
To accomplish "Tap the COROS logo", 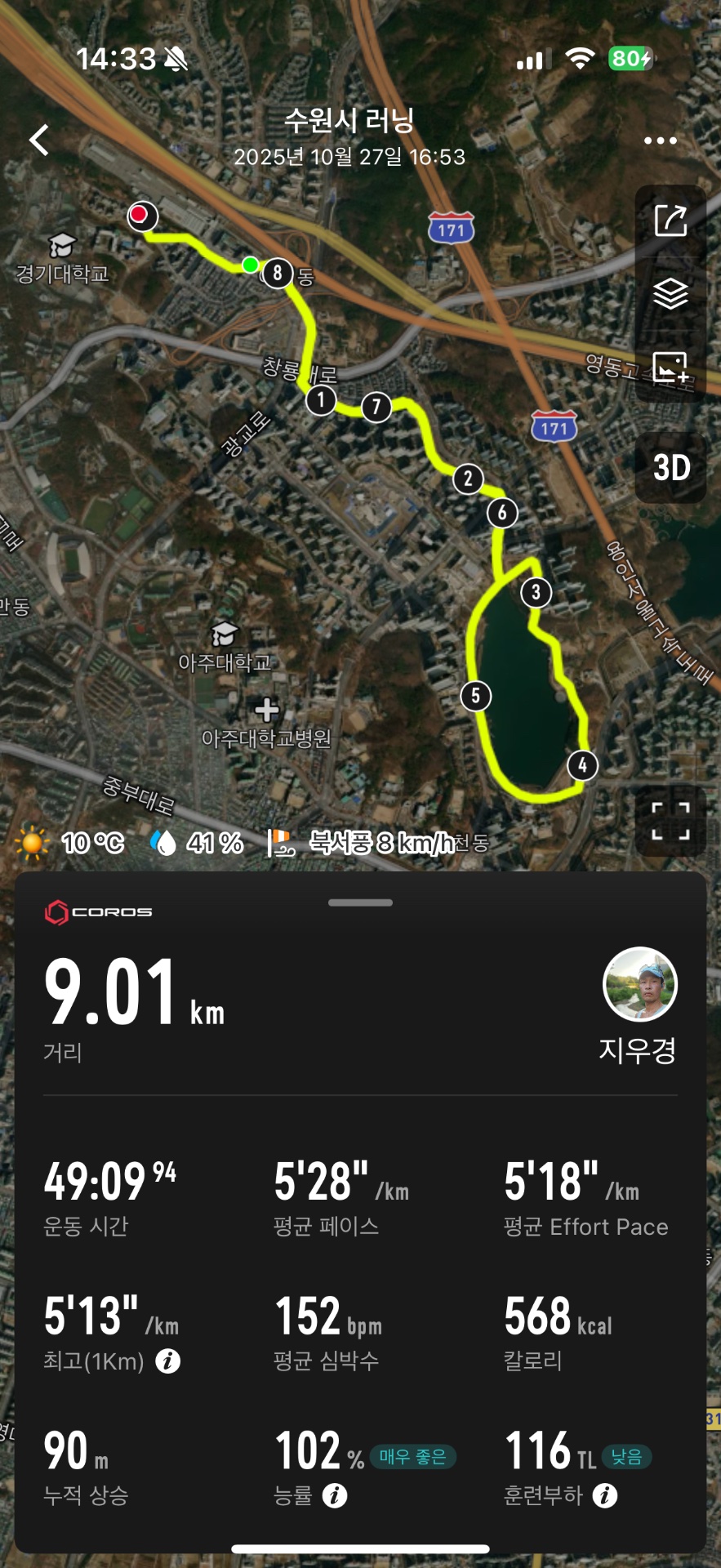I will coord(98,912).
